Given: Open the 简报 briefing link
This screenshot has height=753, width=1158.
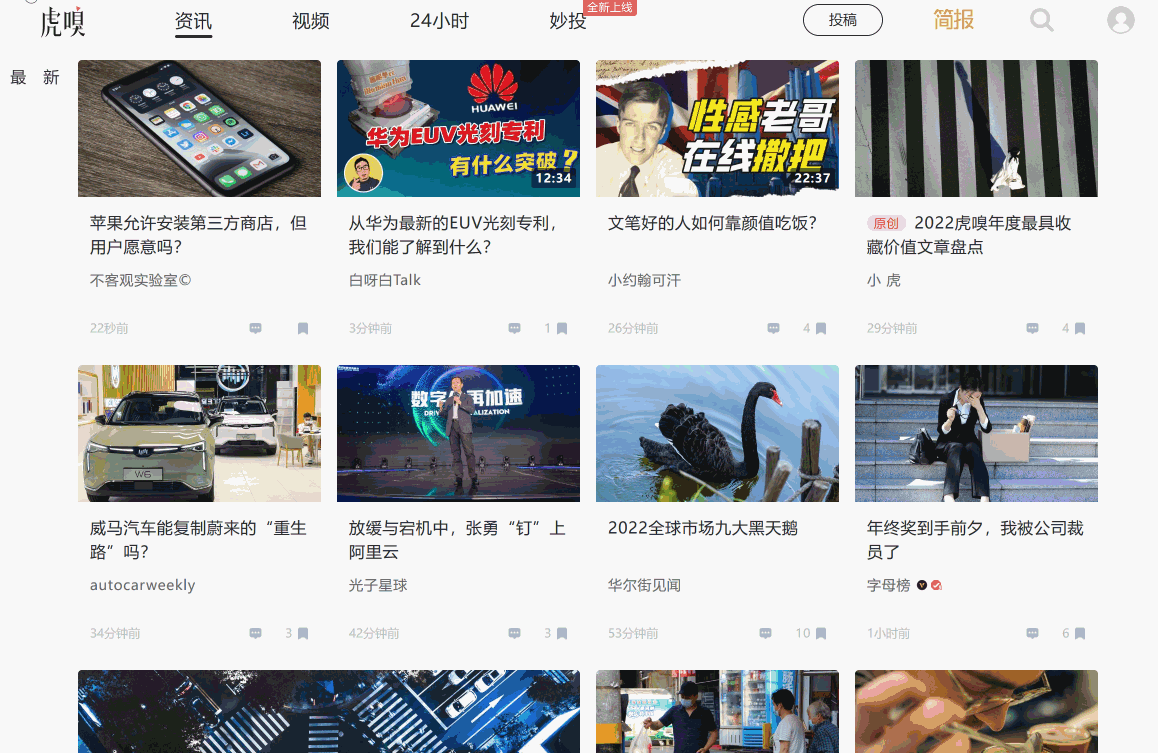Looking at the screenshot, I should point(953,20).
